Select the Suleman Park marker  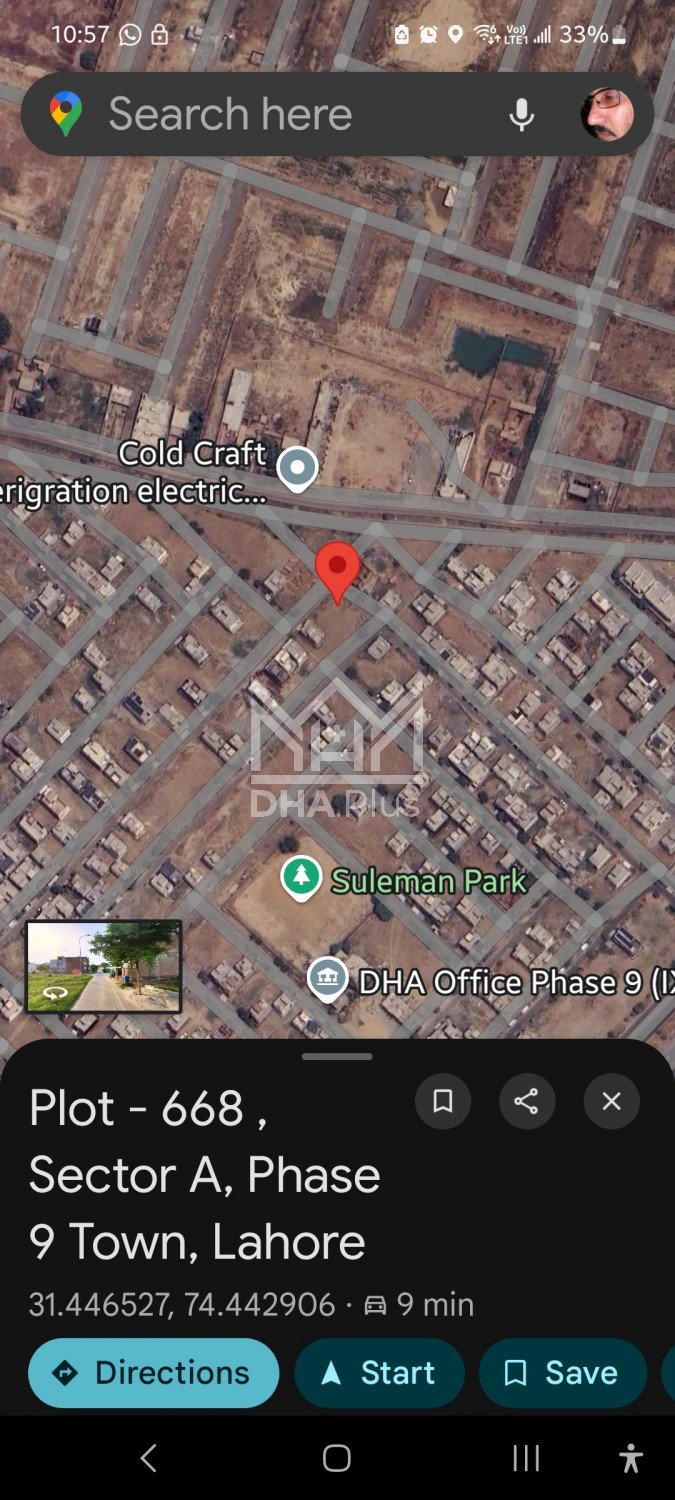301,878
